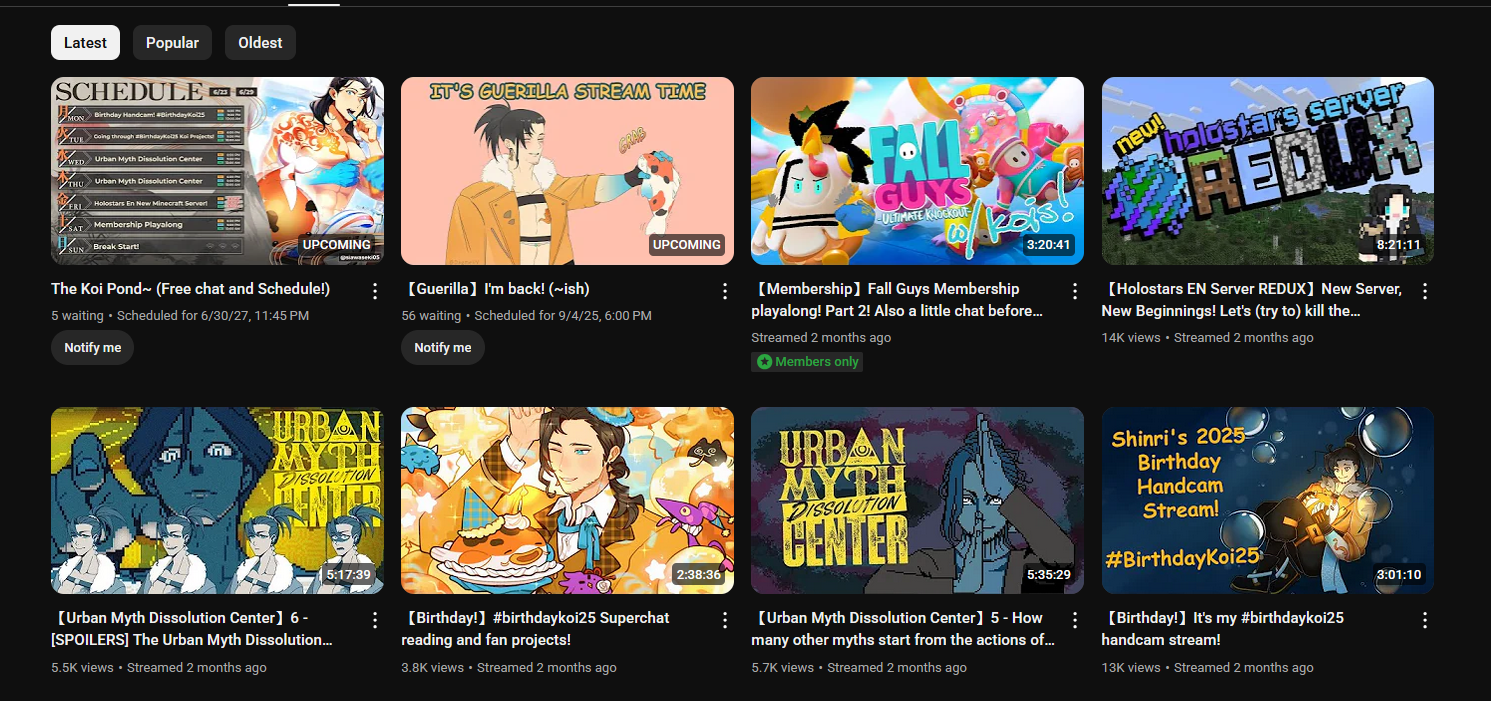This screenshot has height=701, width=1491.
Task: Open Urban Myth Dissolution Center part 6 video
Action: (x=217, y=500)
